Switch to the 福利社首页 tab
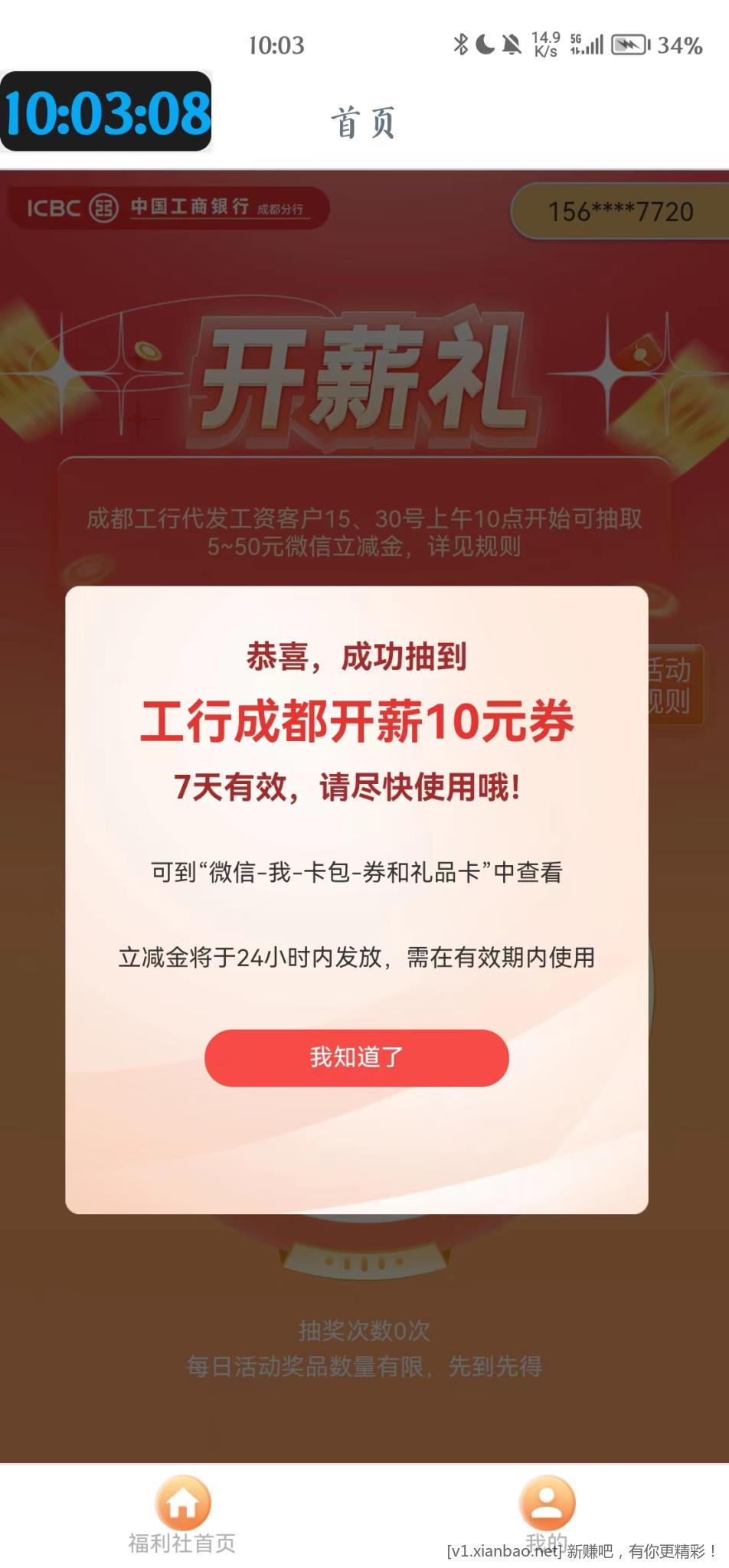Viewport: 729px width, 1568px height. pyautogui.click(x=182, y=1514)
